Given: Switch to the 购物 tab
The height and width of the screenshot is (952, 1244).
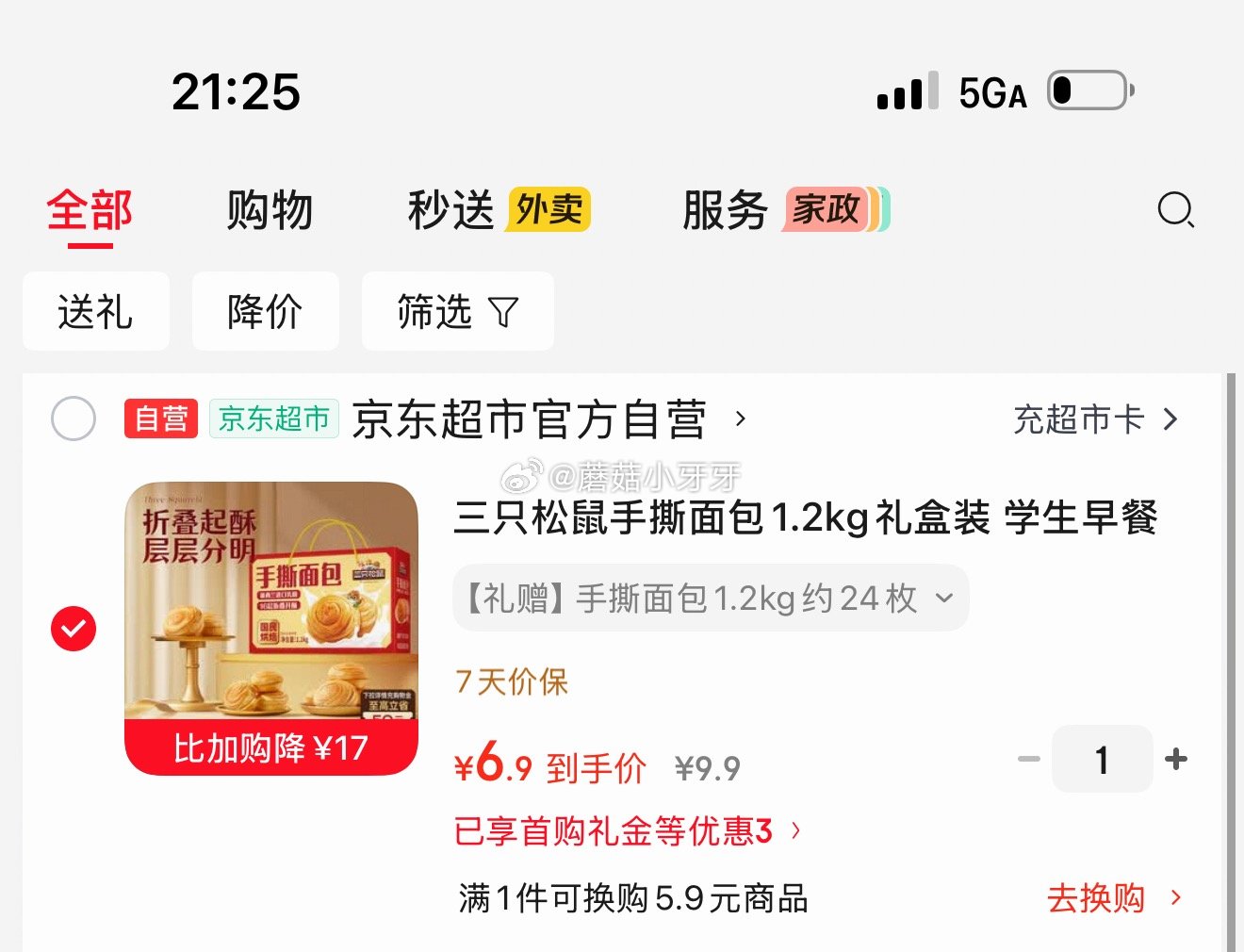Looking at the screenshot, I should click(x=270, y=210).
